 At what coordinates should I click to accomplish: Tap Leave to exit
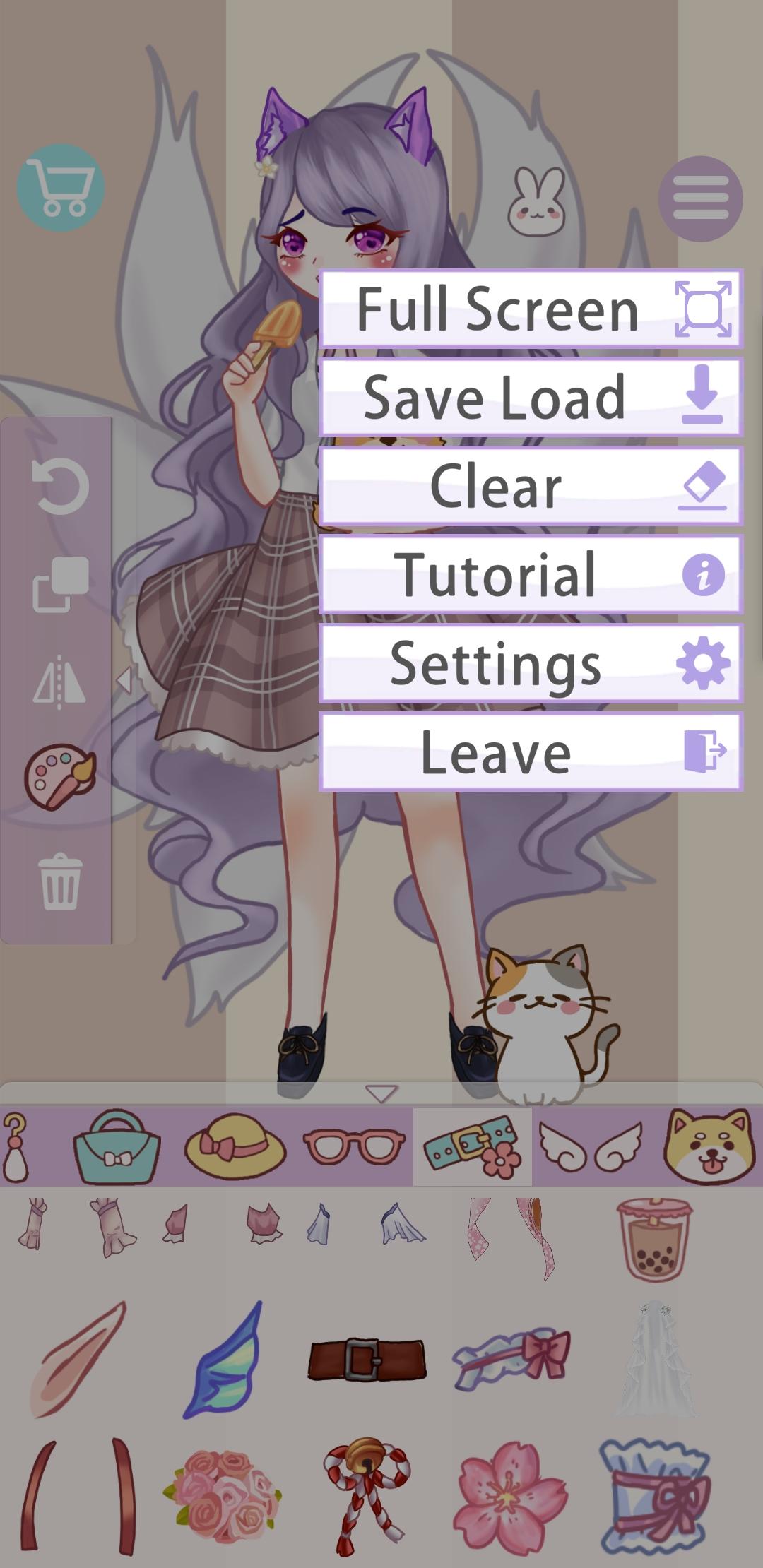click(x=531, y=752)
